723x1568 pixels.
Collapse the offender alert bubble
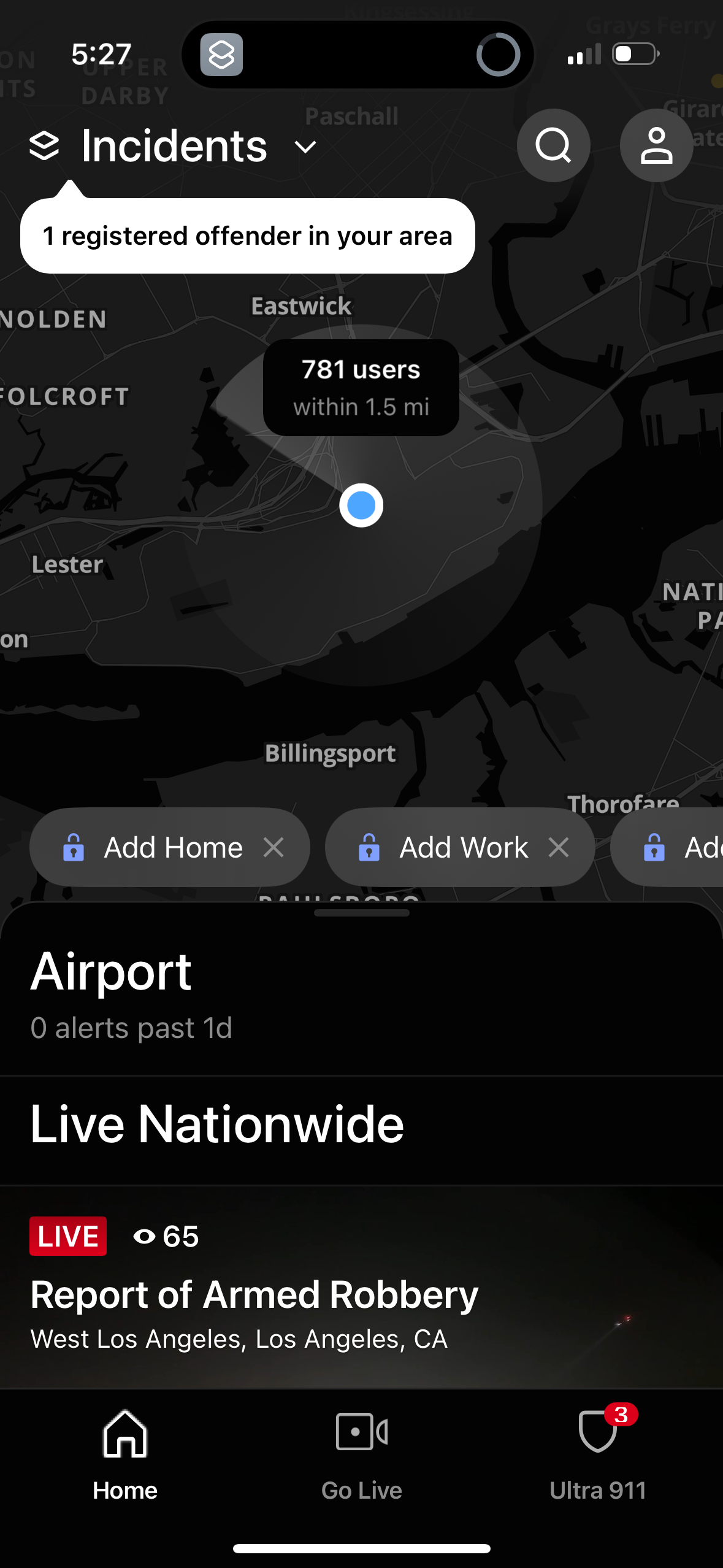247,235
